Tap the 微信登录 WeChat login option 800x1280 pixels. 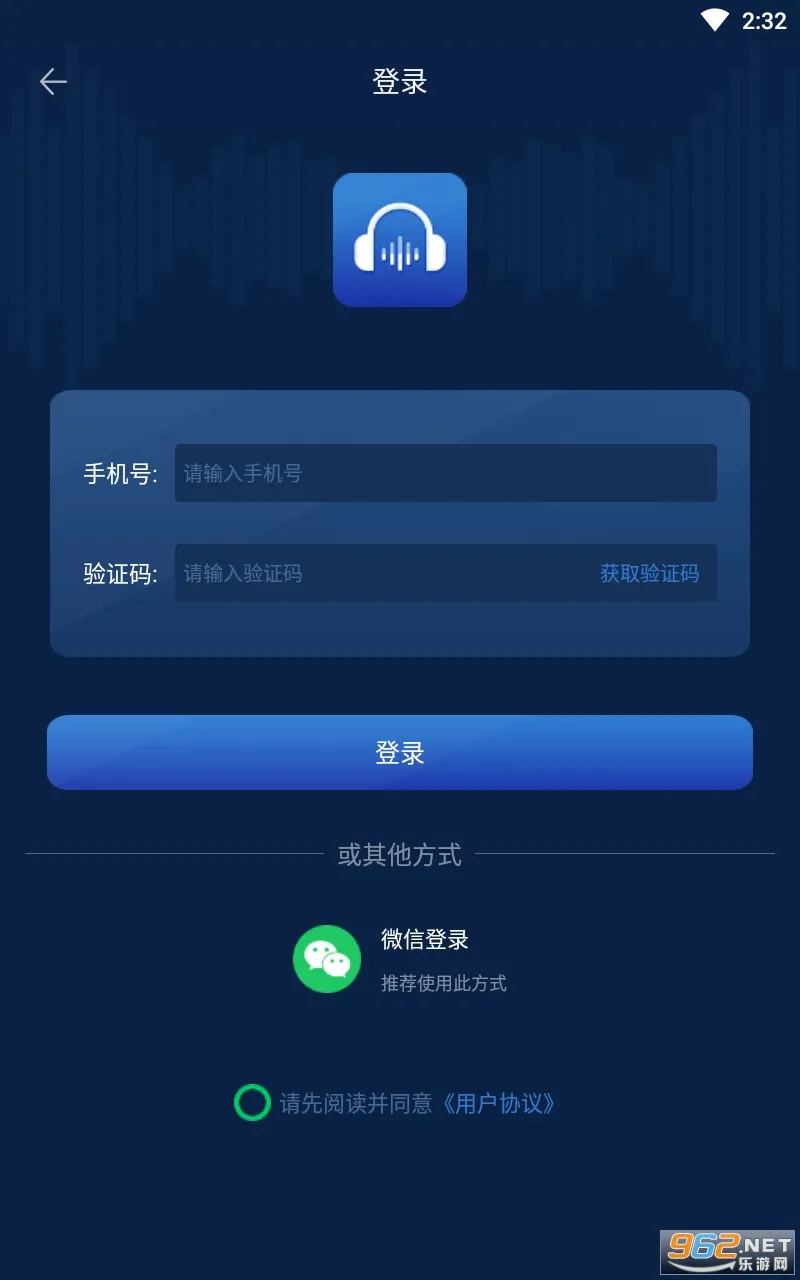coord(423,940)
